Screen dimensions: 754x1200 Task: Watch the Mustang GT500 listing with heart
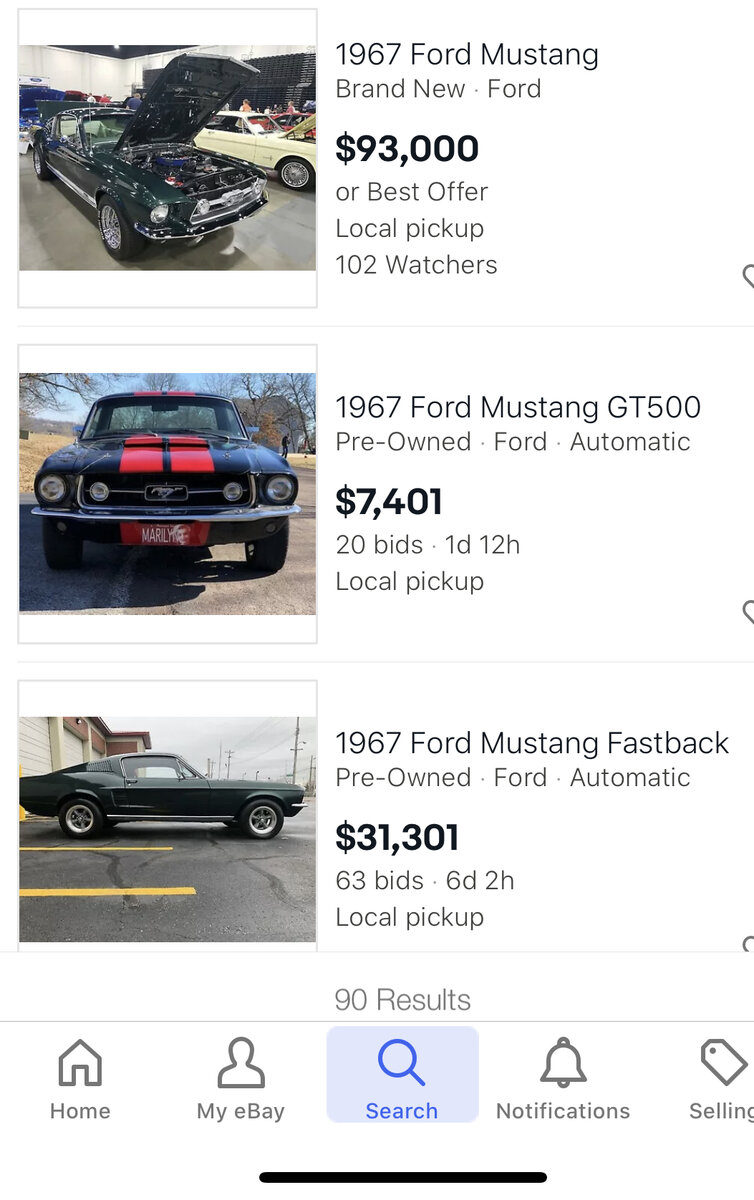coord(748,612)
